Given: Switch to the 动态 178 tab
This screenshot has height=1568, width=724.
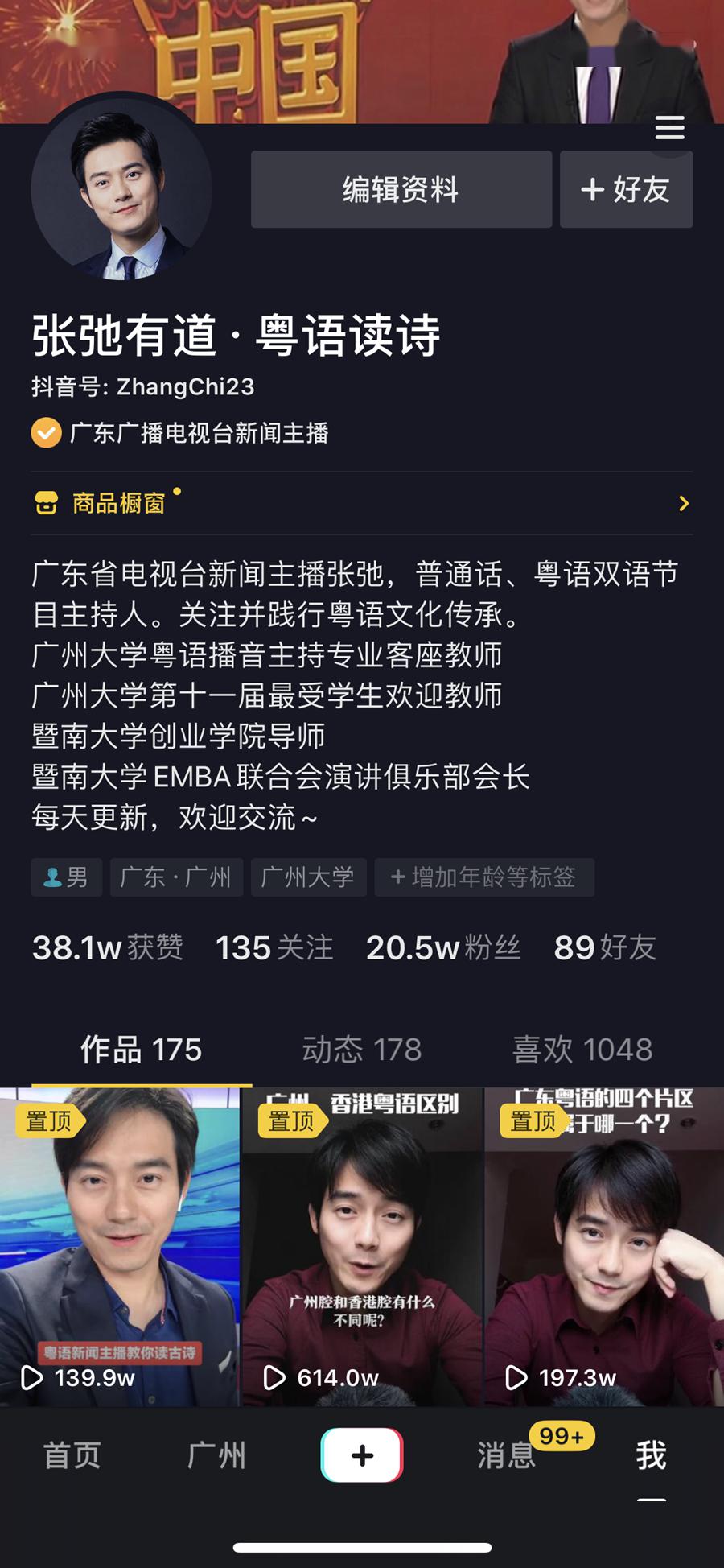Looking at the screenshot, I should pos(362,1050).
